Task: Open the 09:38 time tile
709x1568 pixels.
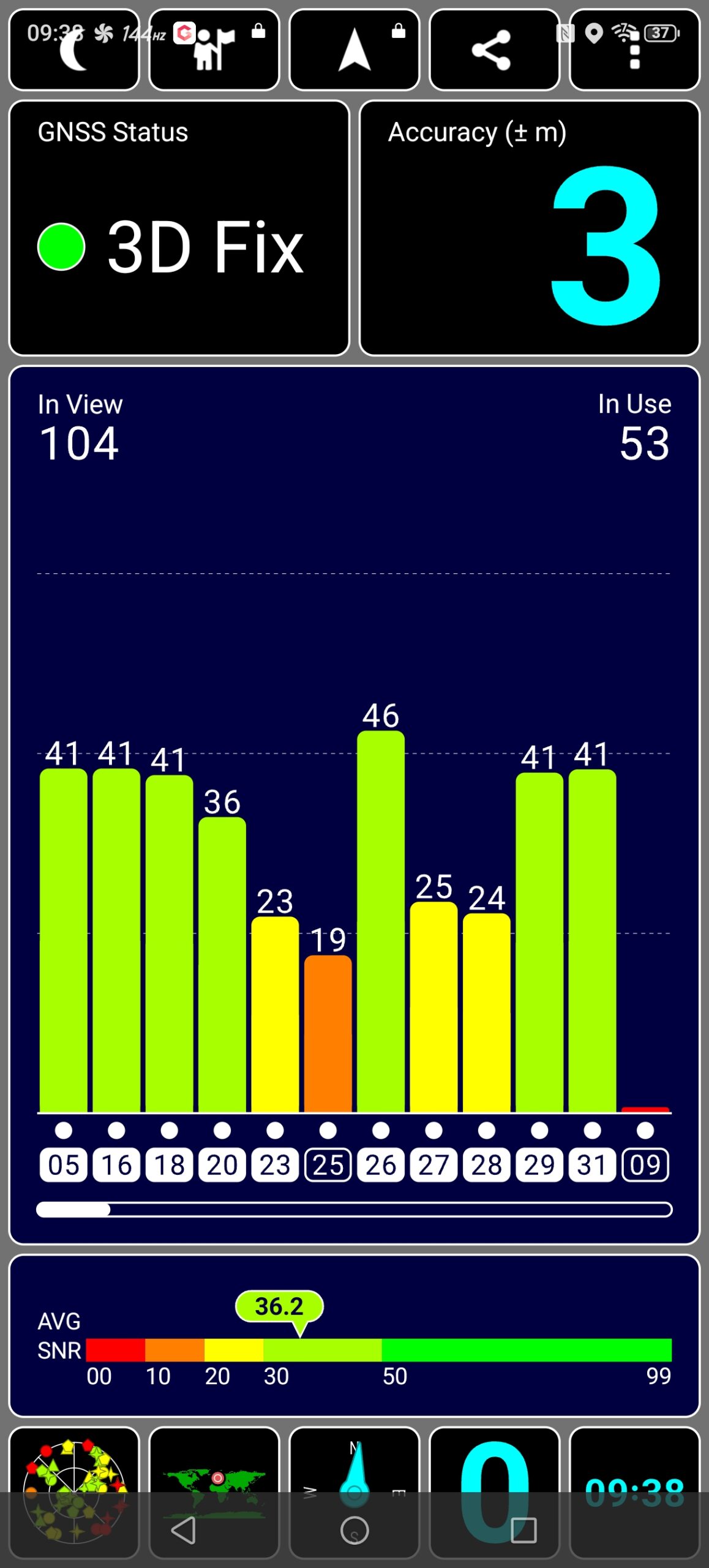Action: (635, 1492)
